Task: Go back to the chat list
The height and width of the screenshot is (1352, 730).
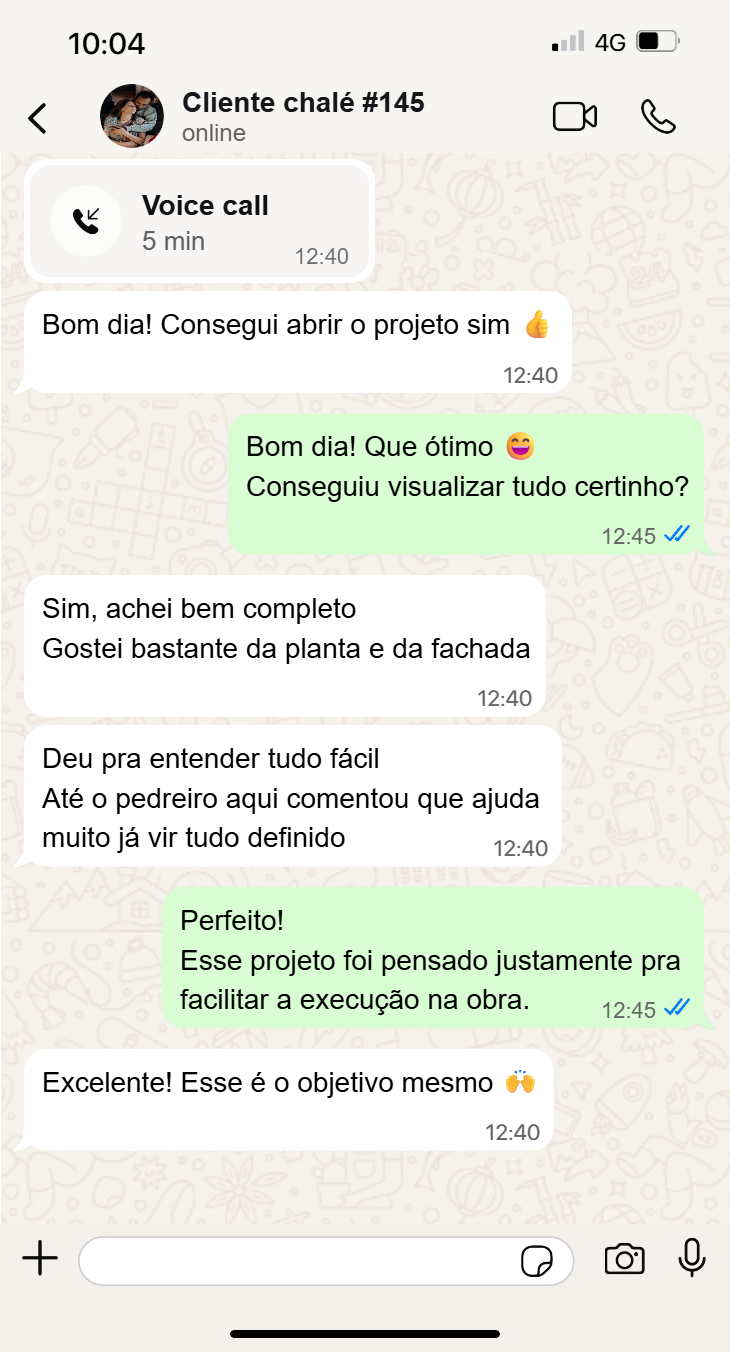Action: (37, 118)
